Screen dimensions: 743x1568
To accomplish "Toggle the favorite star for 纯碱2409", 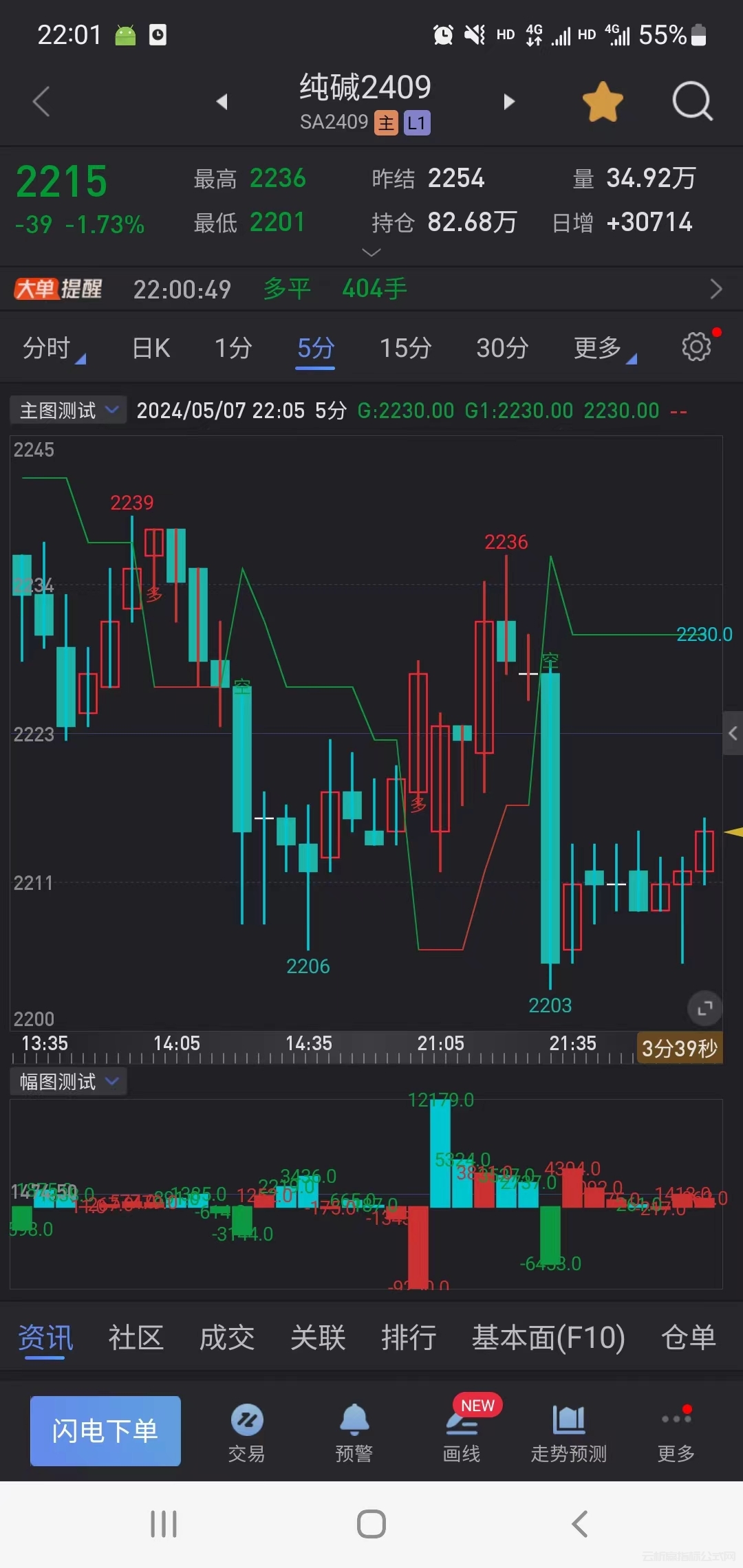I will coord(603,102).
